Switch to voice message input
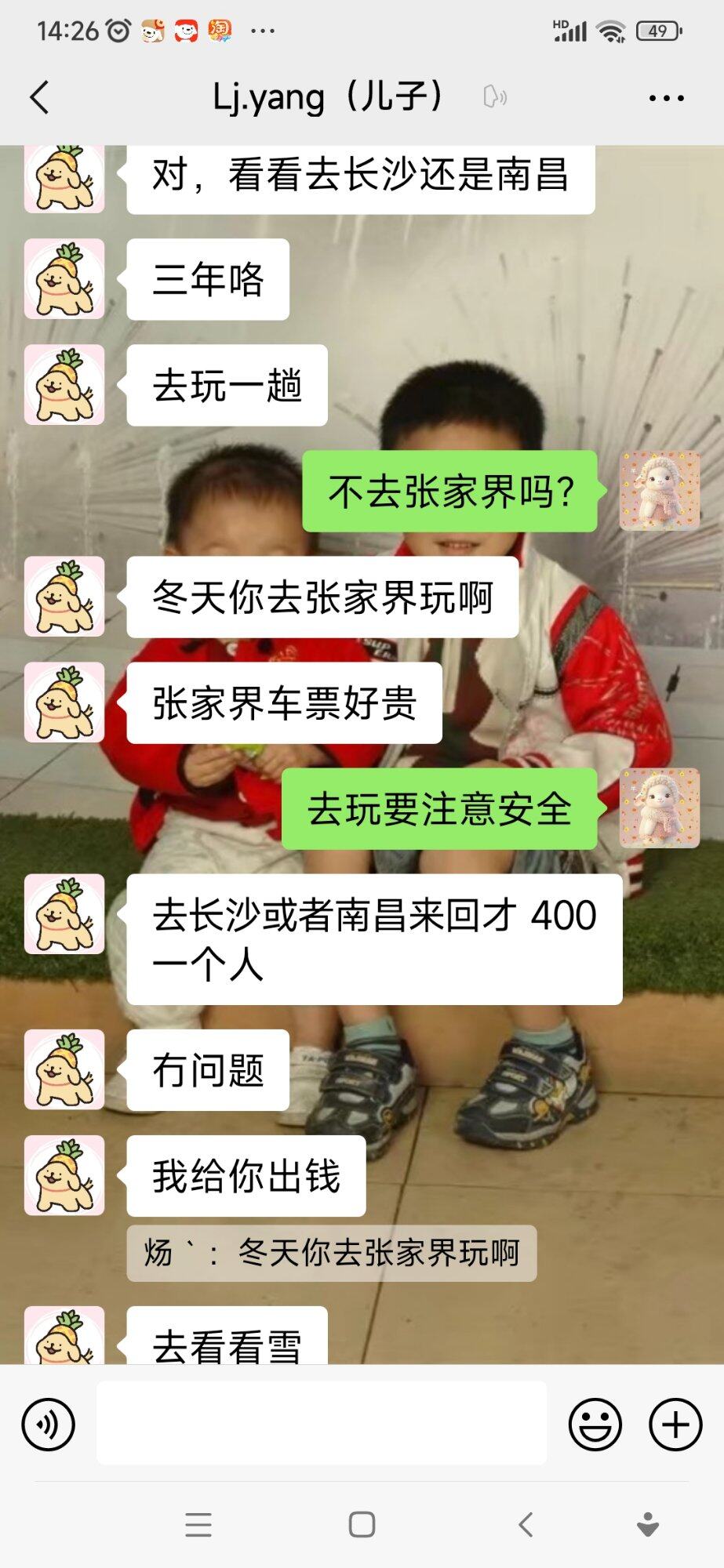 49,1424
